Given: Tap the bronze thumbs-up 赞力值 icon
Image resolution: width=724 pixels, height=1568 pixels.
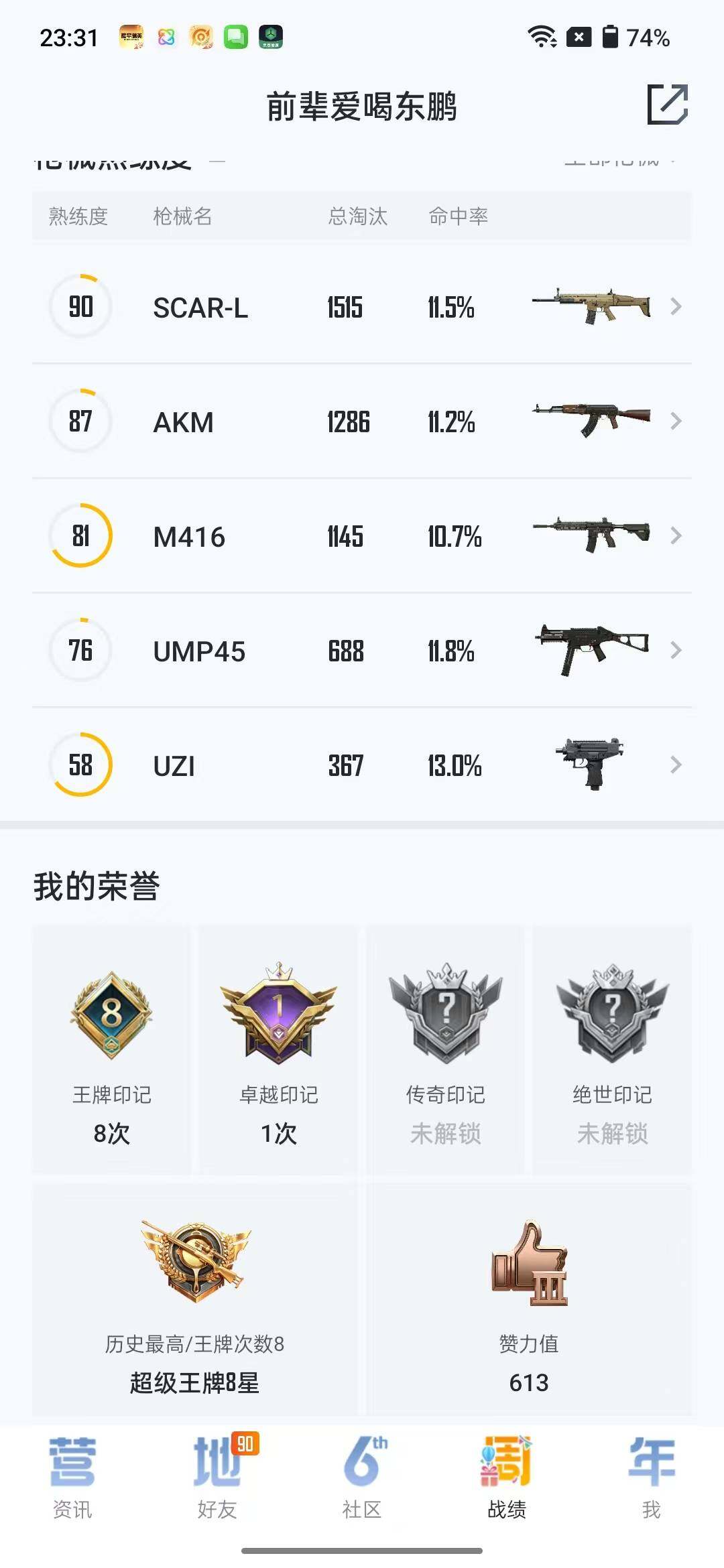Looking at the screenshot, I should [x=530, y=1266].
